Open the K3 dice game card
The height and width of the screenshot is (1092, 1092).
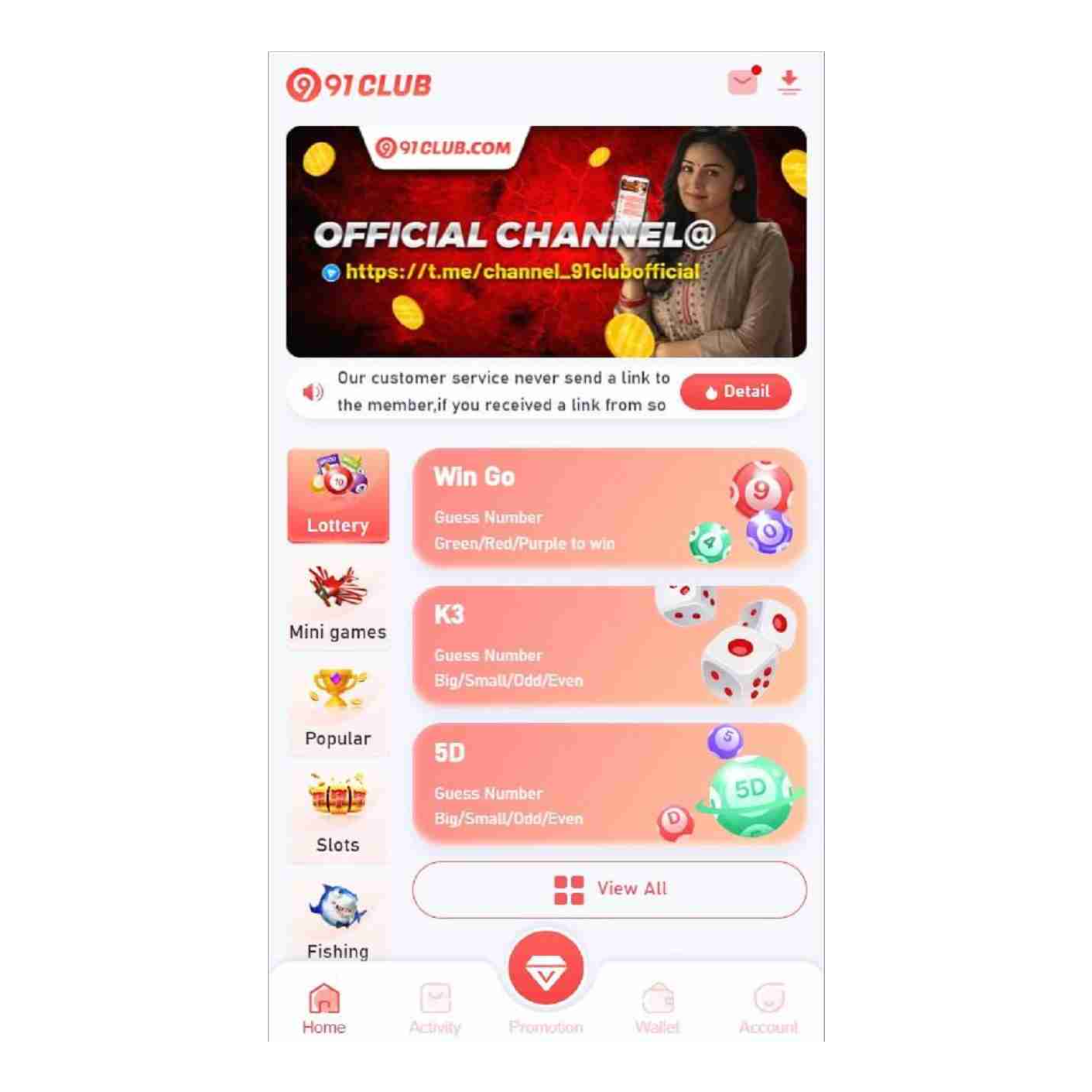coord(609,645)
